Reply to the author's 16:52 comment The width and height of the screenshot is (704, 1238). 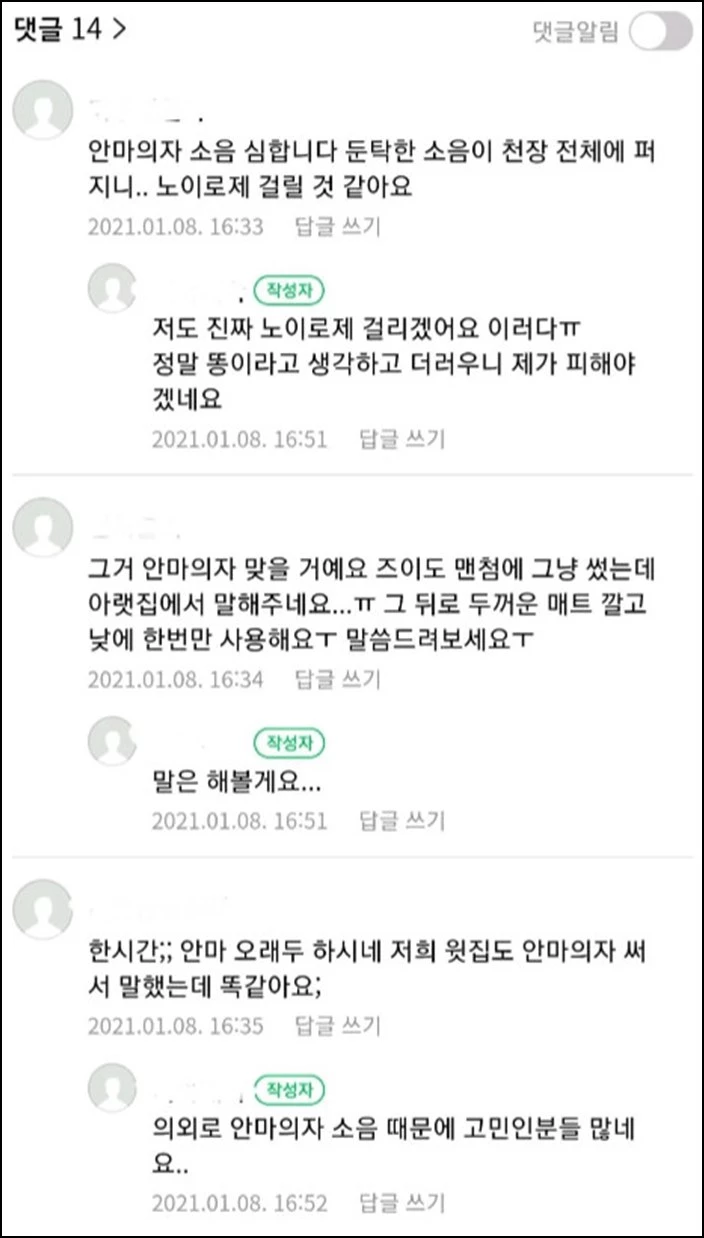click(x=402, y=1203)
